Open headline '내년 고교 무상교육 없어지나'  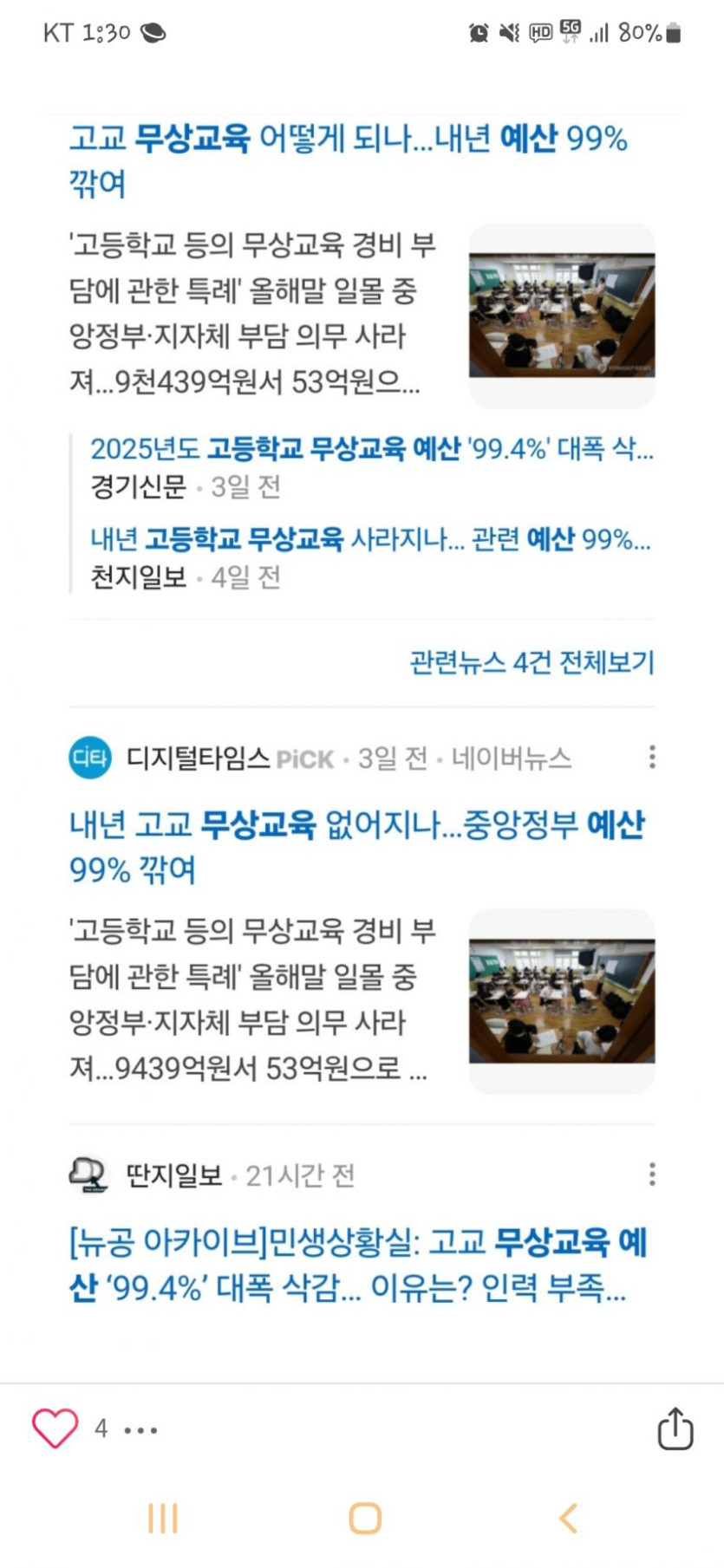coord(355,846)
